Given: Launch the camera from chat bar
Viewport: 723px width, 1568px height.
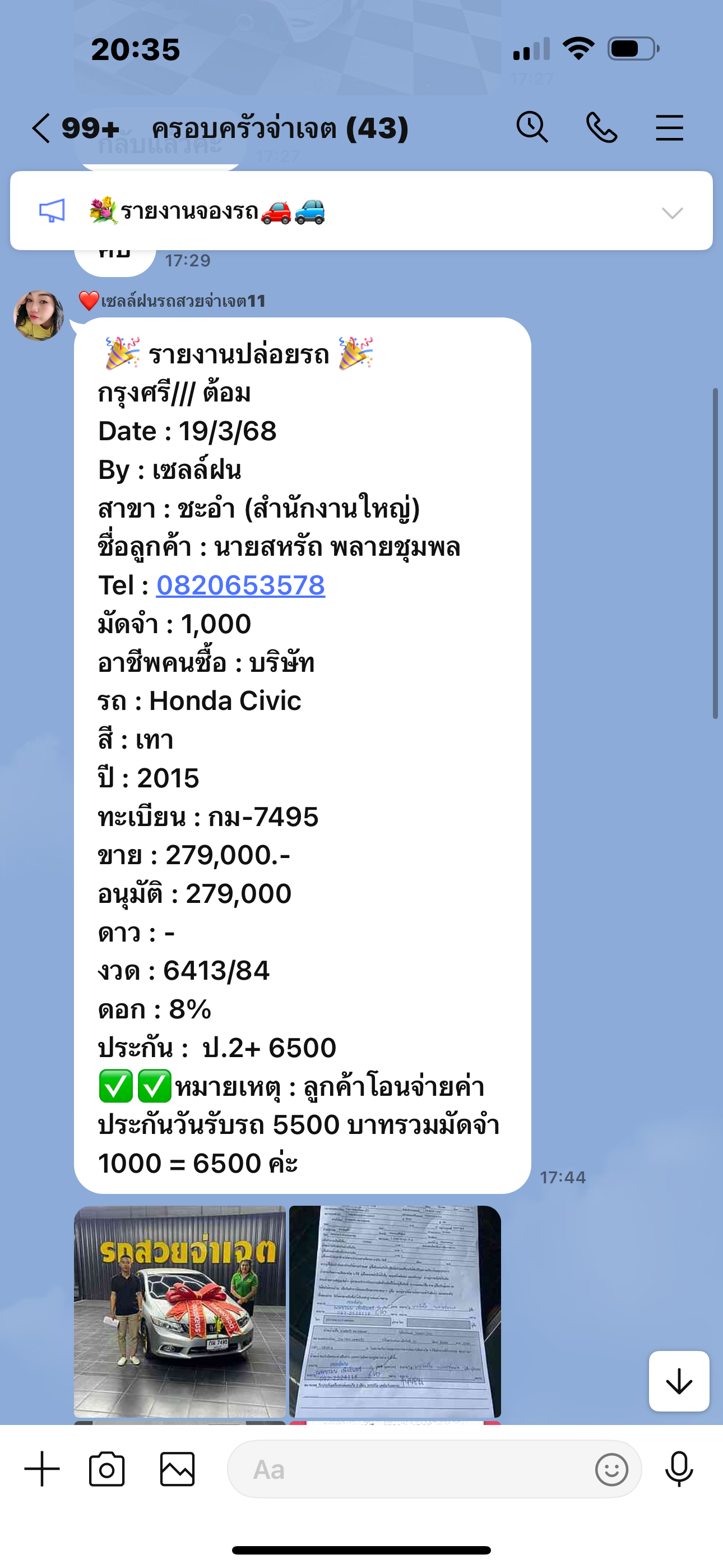Looking at the screenshot, I should (x=106, y=1469).
